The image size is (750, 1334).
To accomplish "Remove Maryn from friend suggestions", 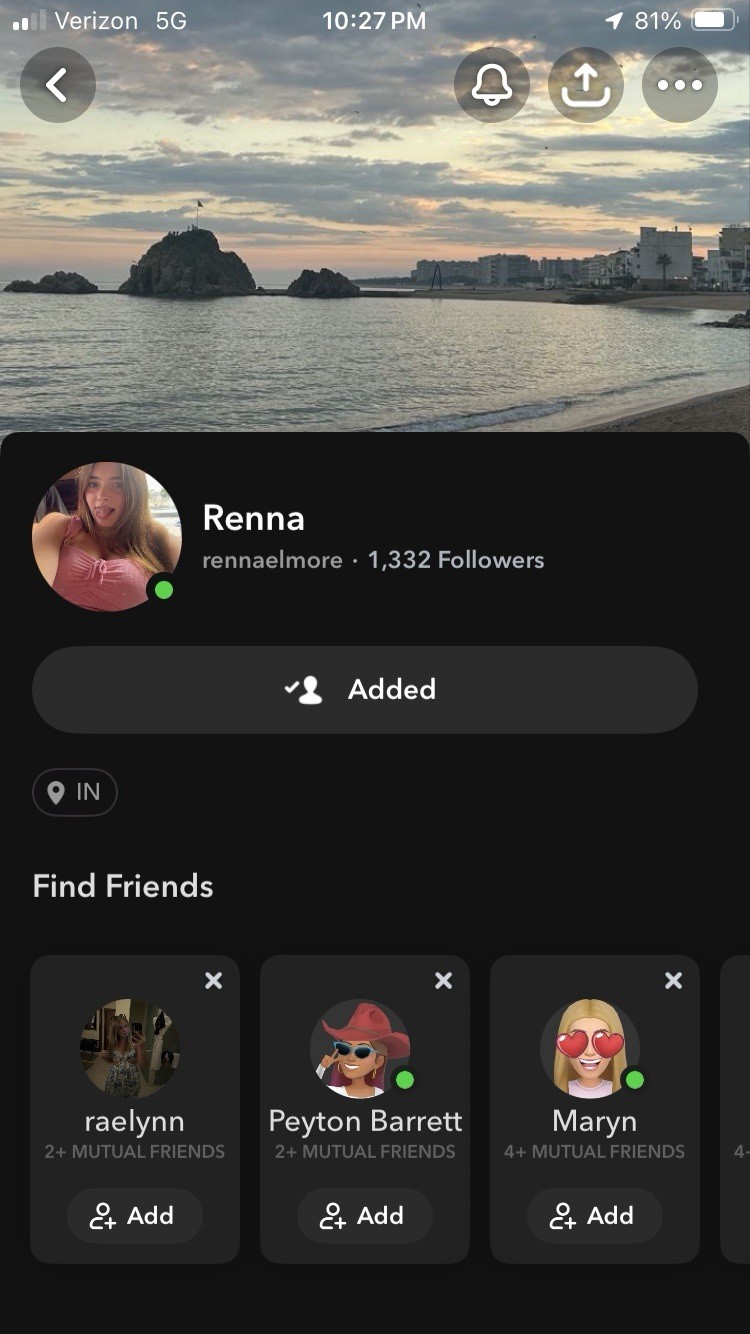I will tap(673, 981).
